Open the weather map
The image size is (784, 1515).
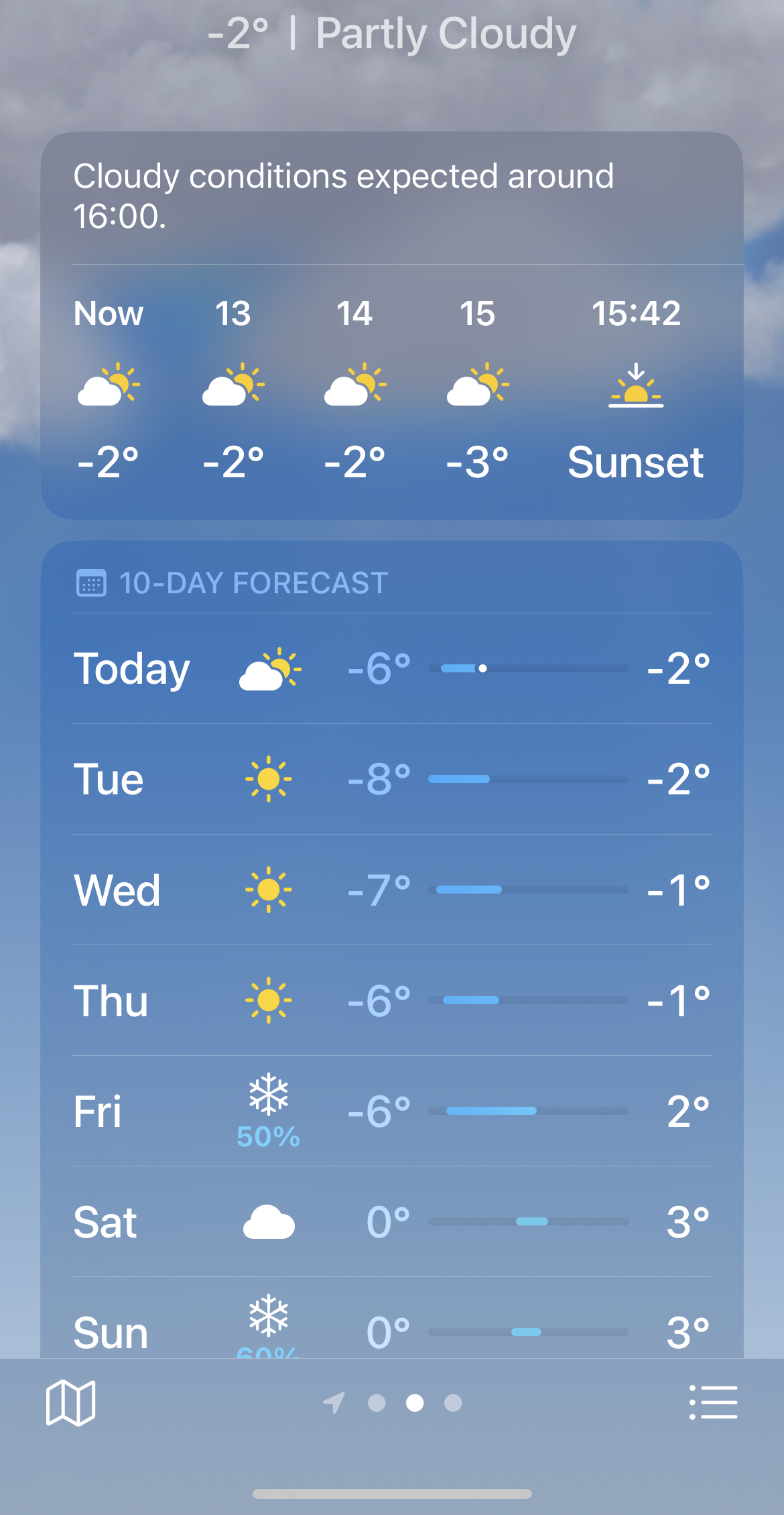70,1402
